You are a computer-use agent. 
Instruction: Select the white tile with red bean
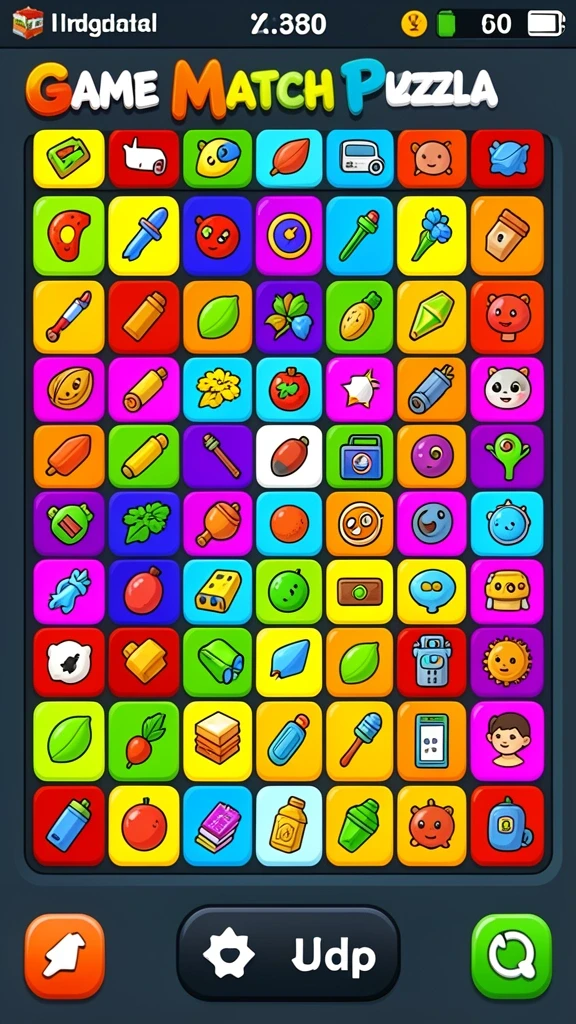pos(289,456)
